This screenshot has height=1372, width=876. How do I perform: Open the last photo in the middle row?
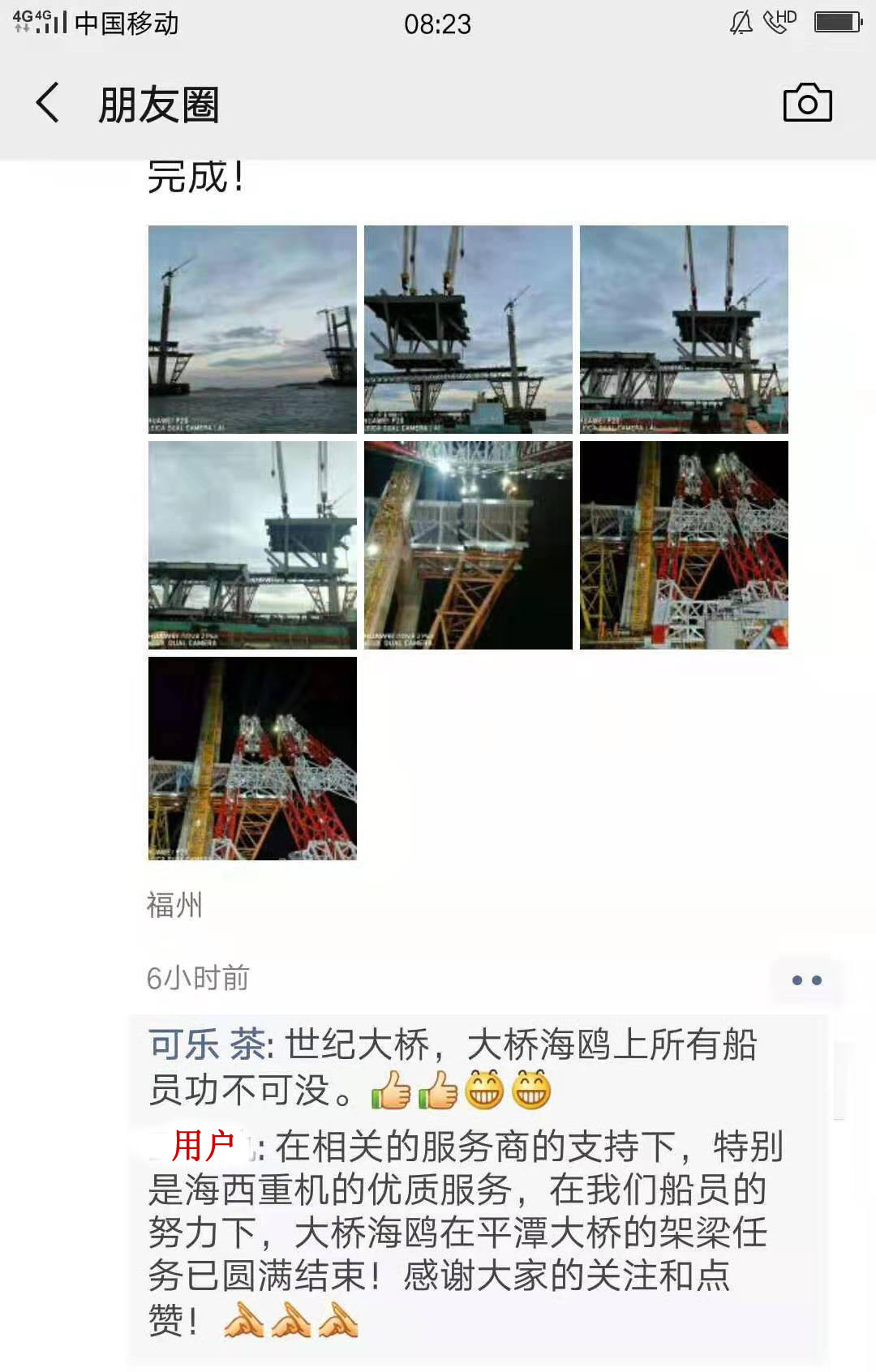684,545
